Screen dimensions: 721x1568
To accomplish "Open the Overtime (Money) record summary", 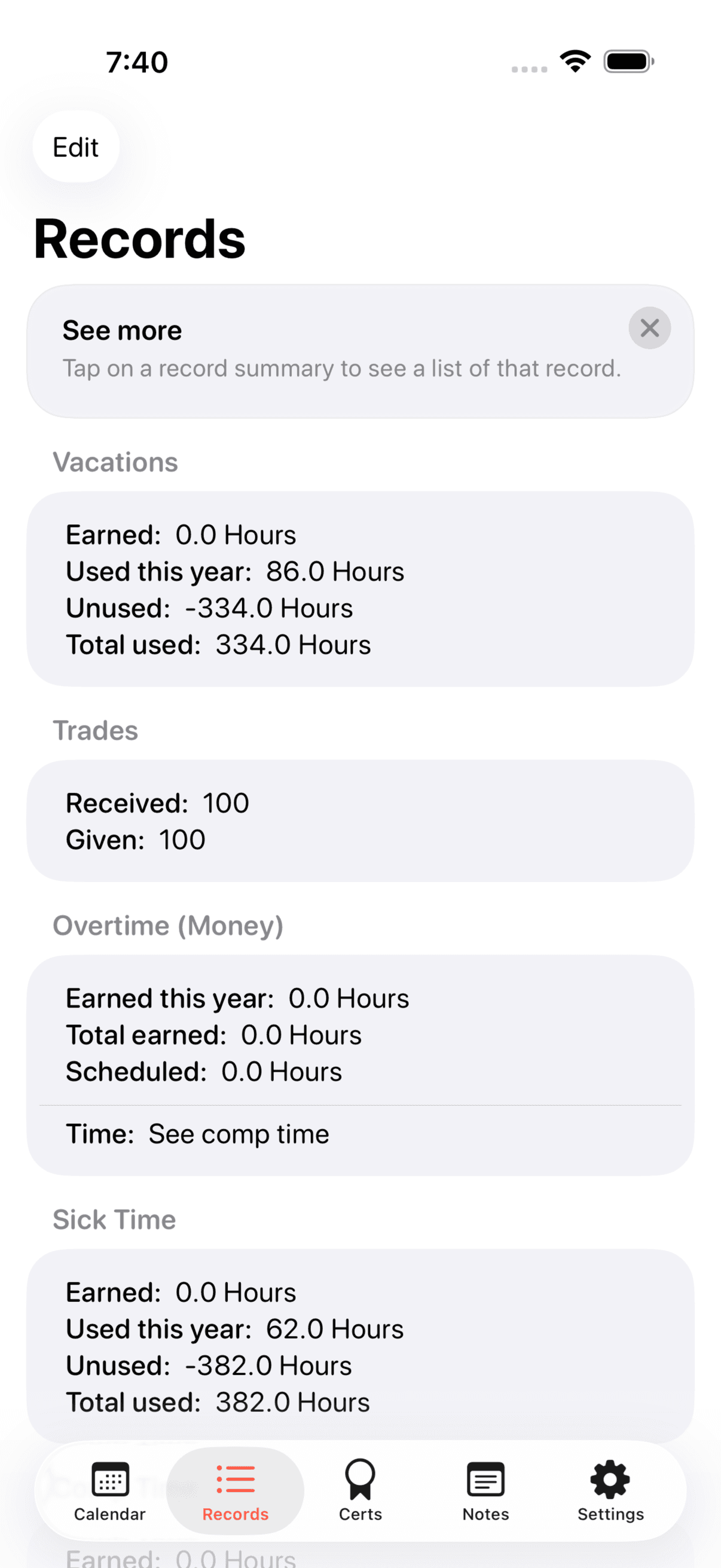I will coord(360,1033).
